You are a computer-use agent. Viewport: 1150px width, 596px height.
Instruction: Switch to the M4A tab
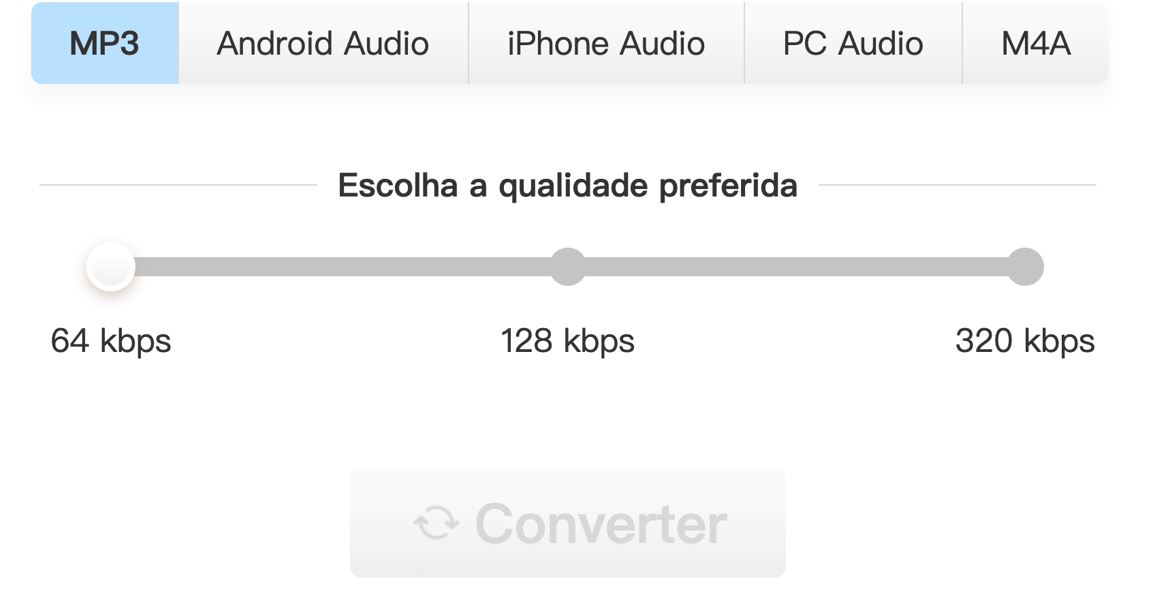(x=1036, y=43)
